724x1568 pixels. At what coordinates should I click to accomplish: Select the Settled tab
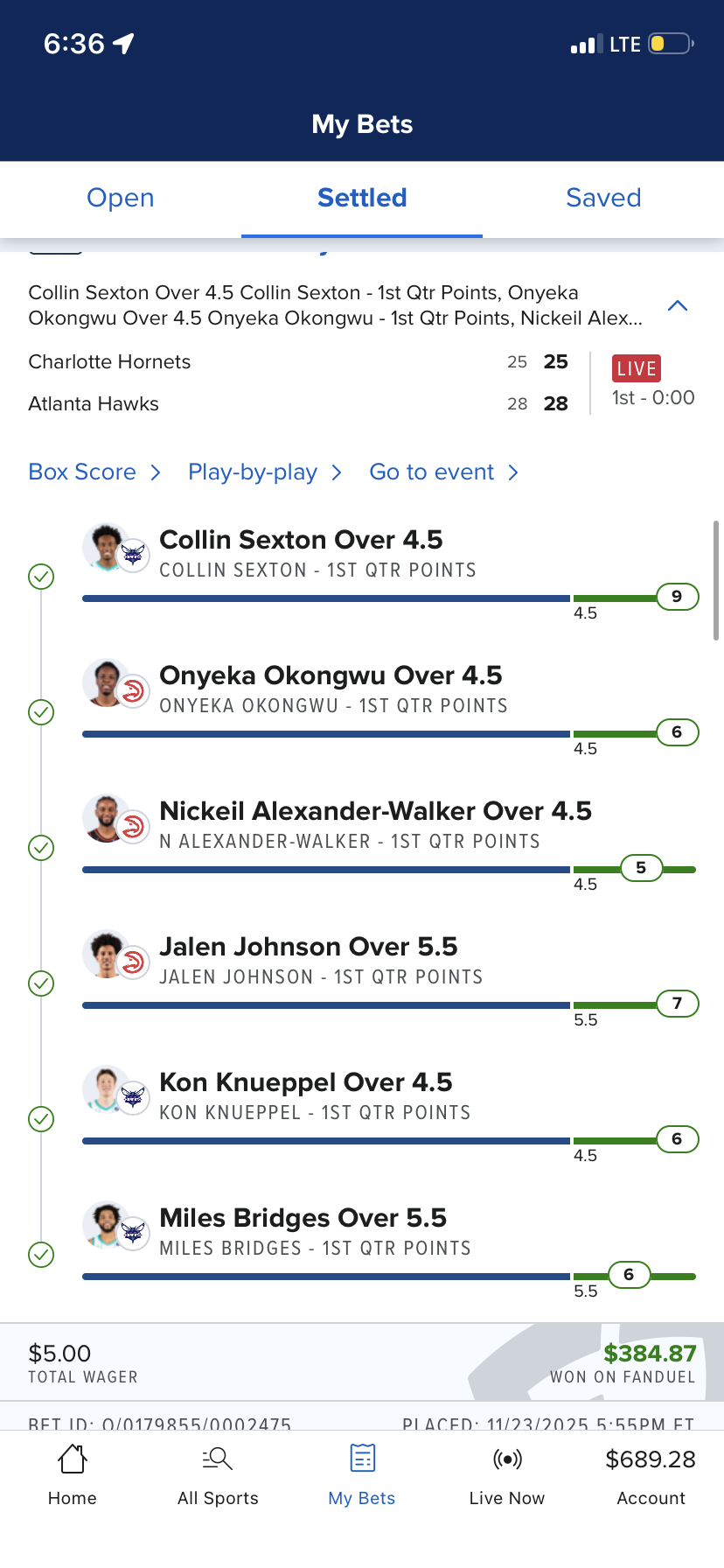click(362, 199)
